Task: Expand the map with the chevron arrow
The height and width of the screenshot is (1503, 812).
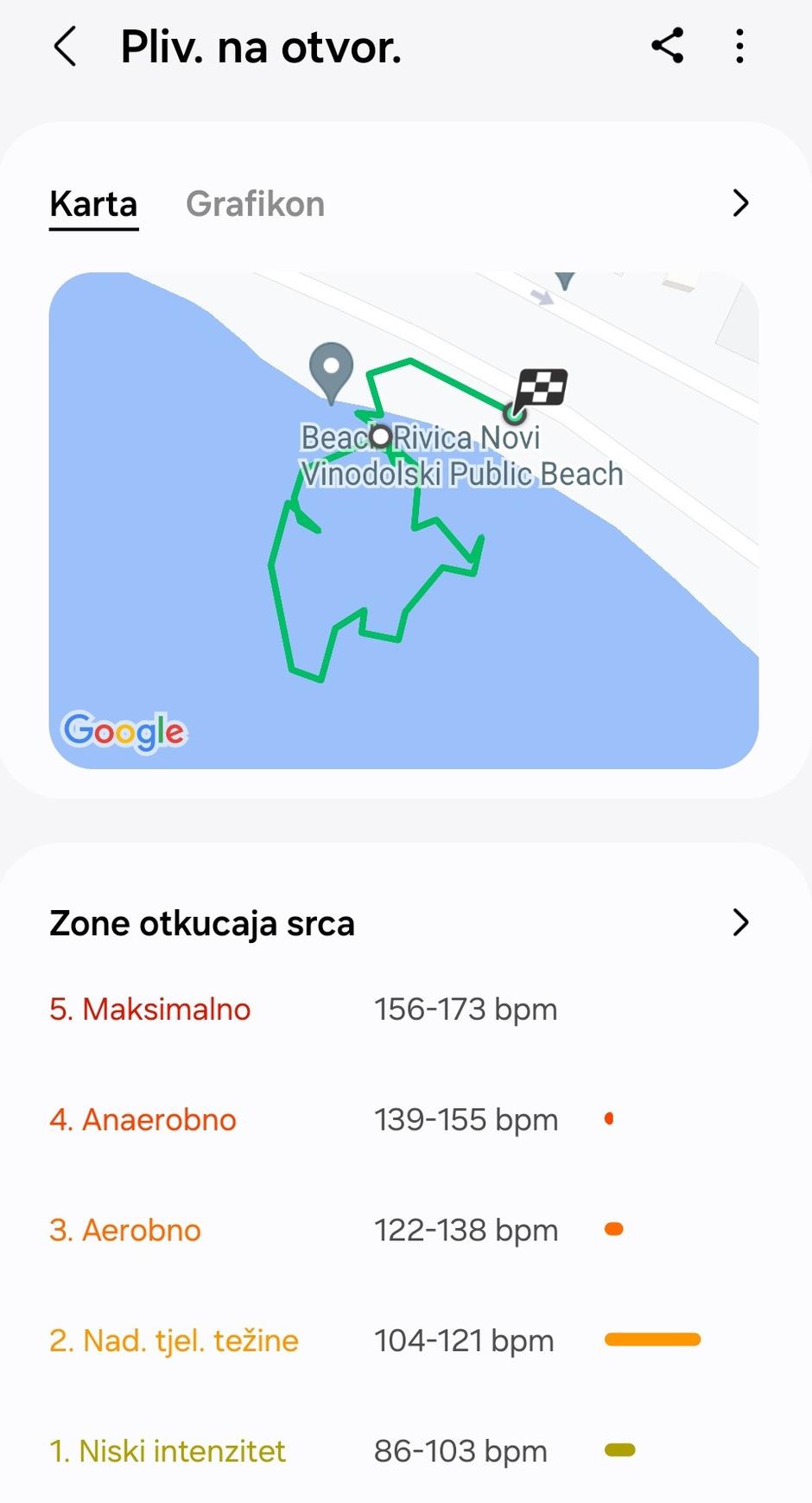Action: pos(739,203)
